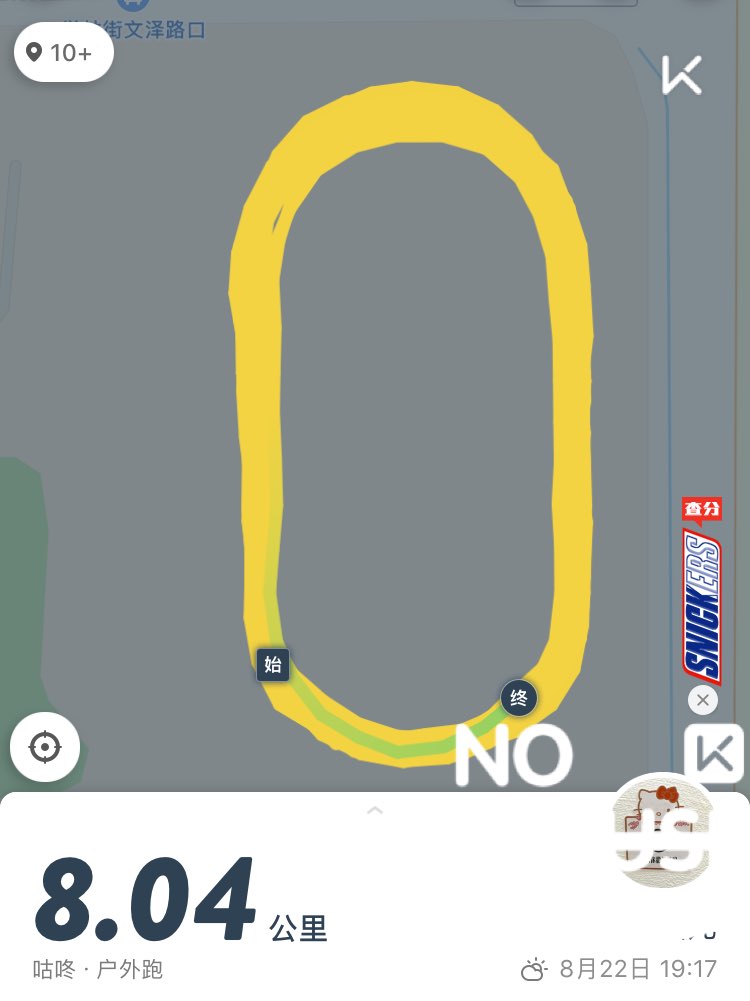750x1001 pixels.
Task: Tap the Keep K button above the panel
Action: [x=714, y=753]
